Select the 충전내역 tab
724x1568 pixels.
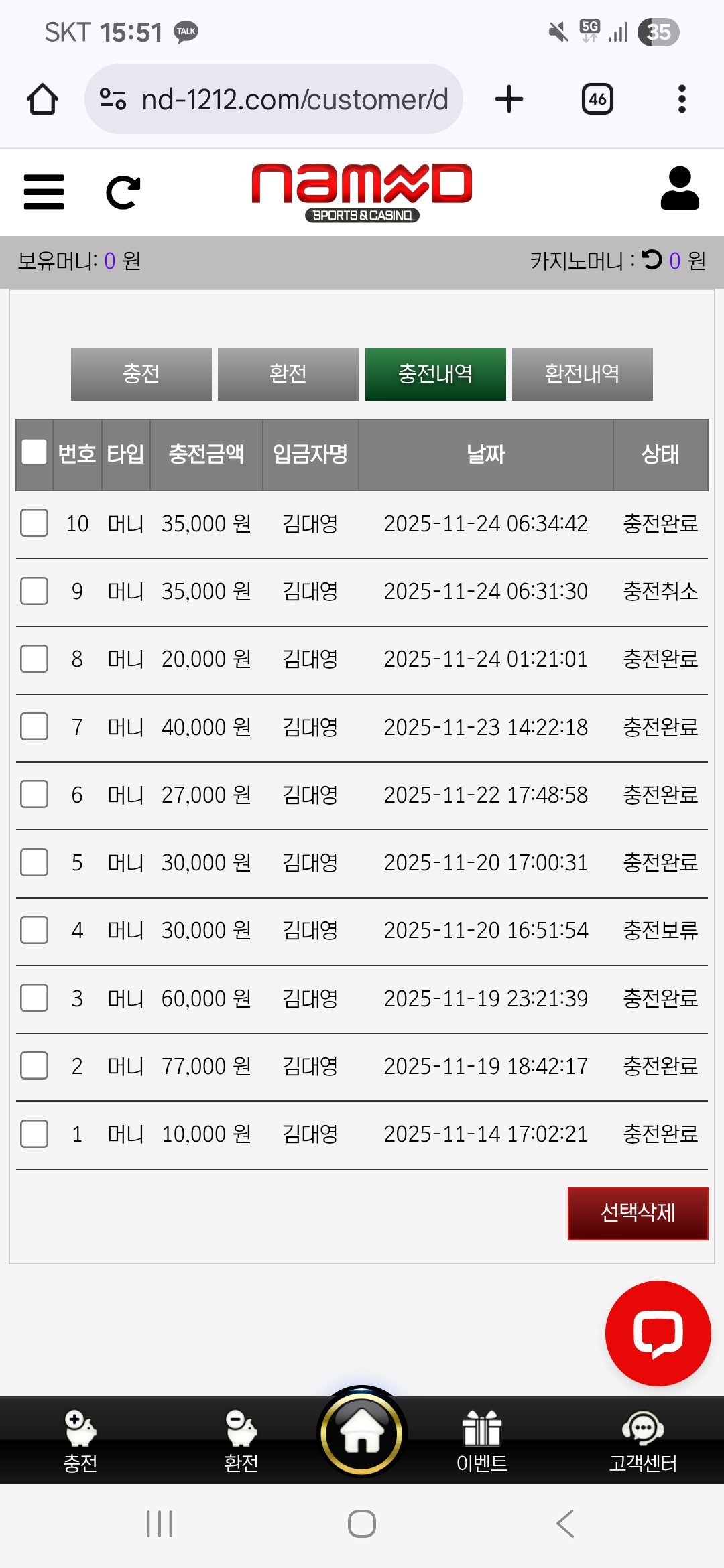pyautogui.click(x=435, y=374)
